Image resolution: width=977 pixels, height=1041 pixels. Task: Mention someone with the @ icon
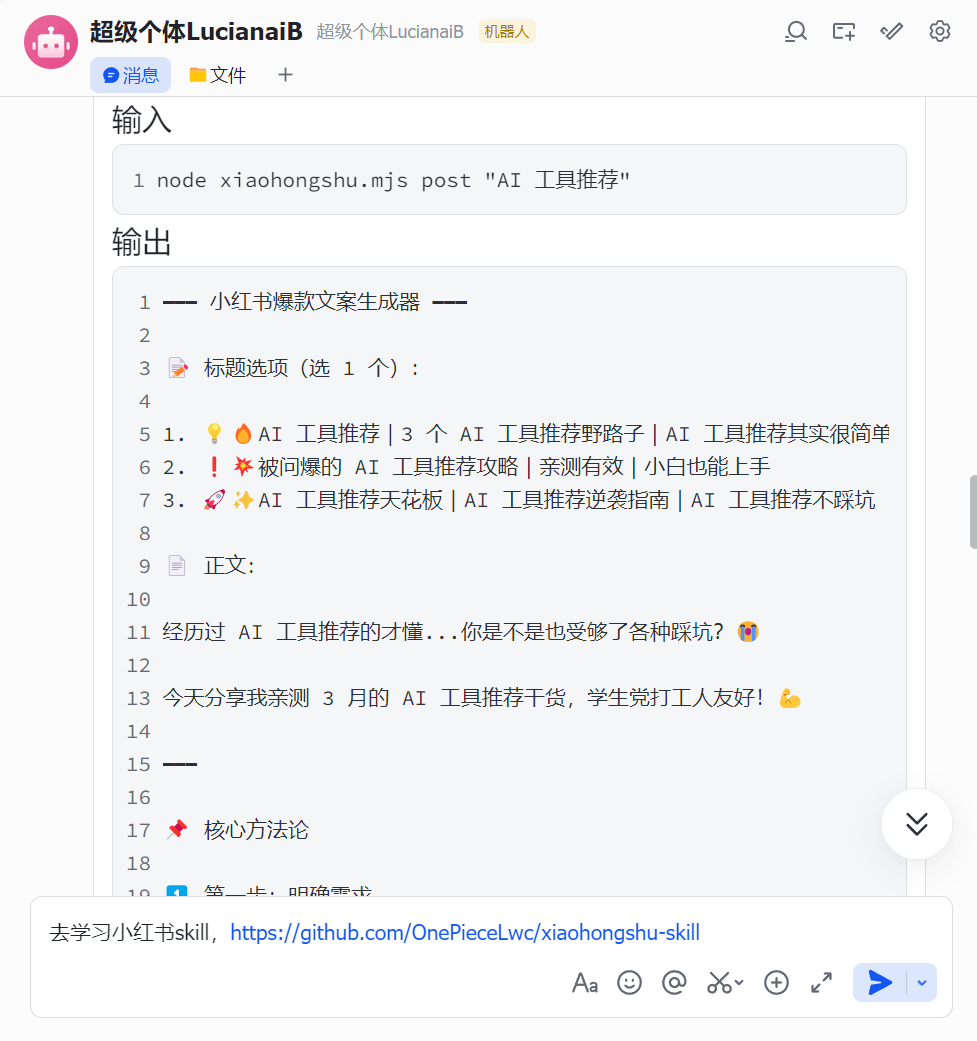click(x=674, y=983)
